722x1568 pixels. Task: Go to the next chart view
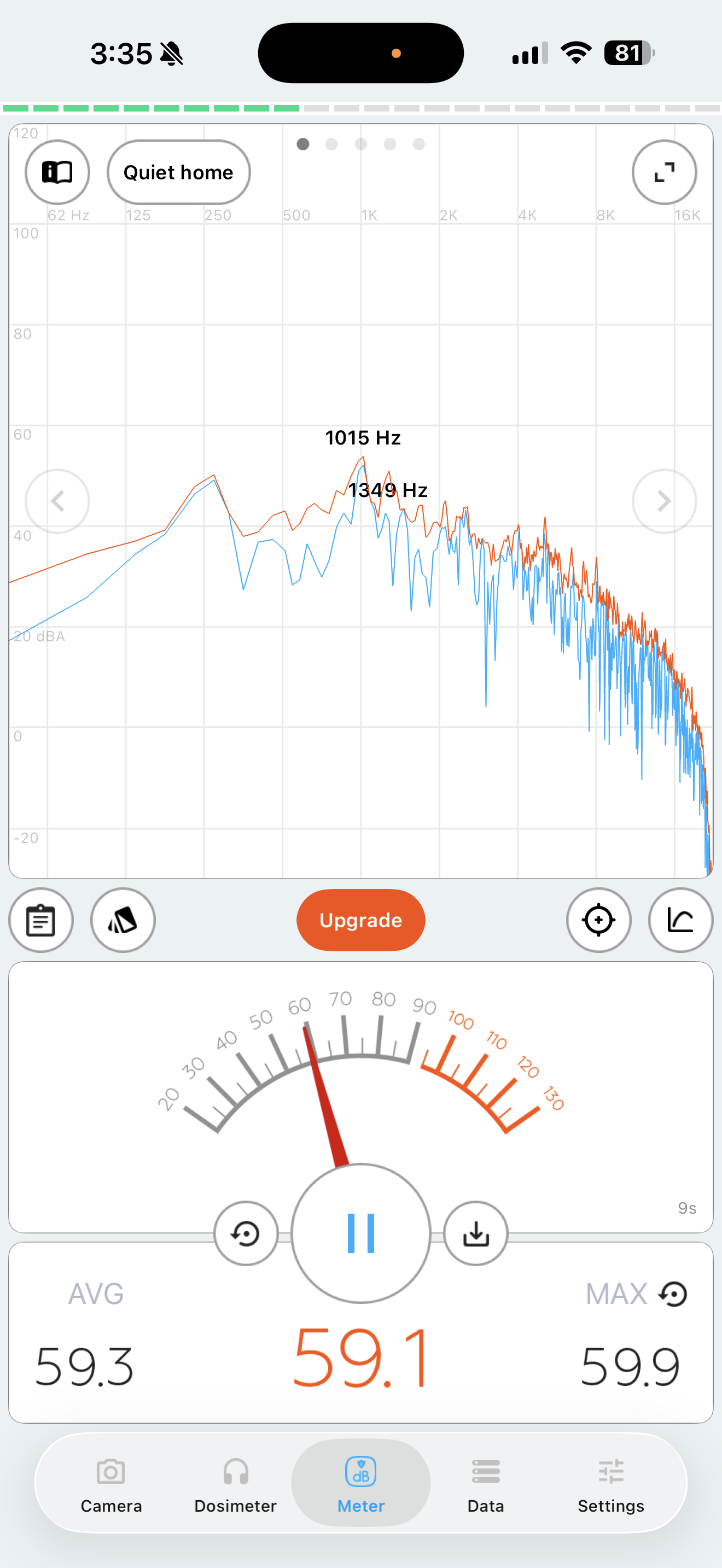(663, 501)
